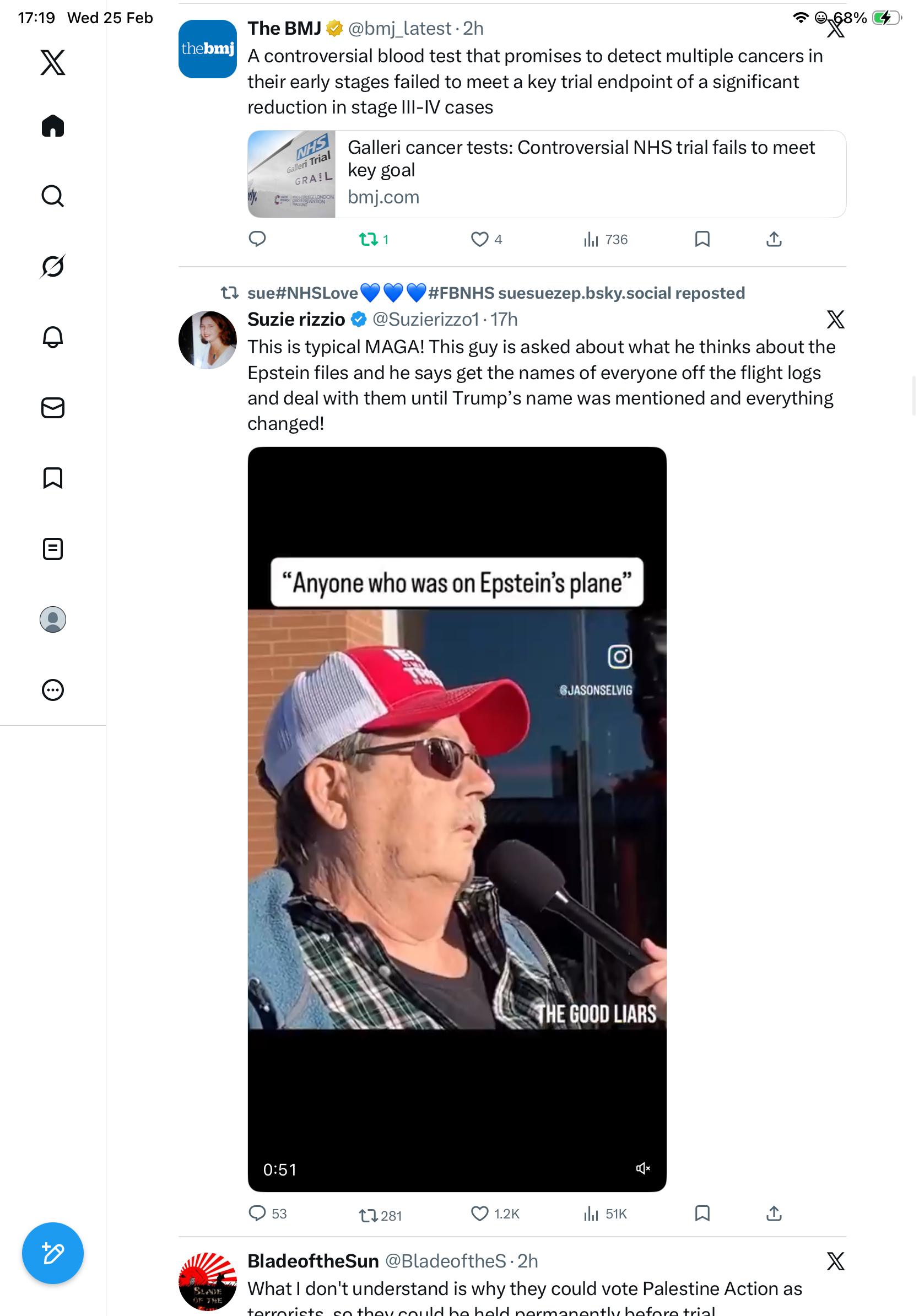Open the notifications bell
Image resolution: width=919 pixels, height=1316 pixels.
(x=53, y=337)
